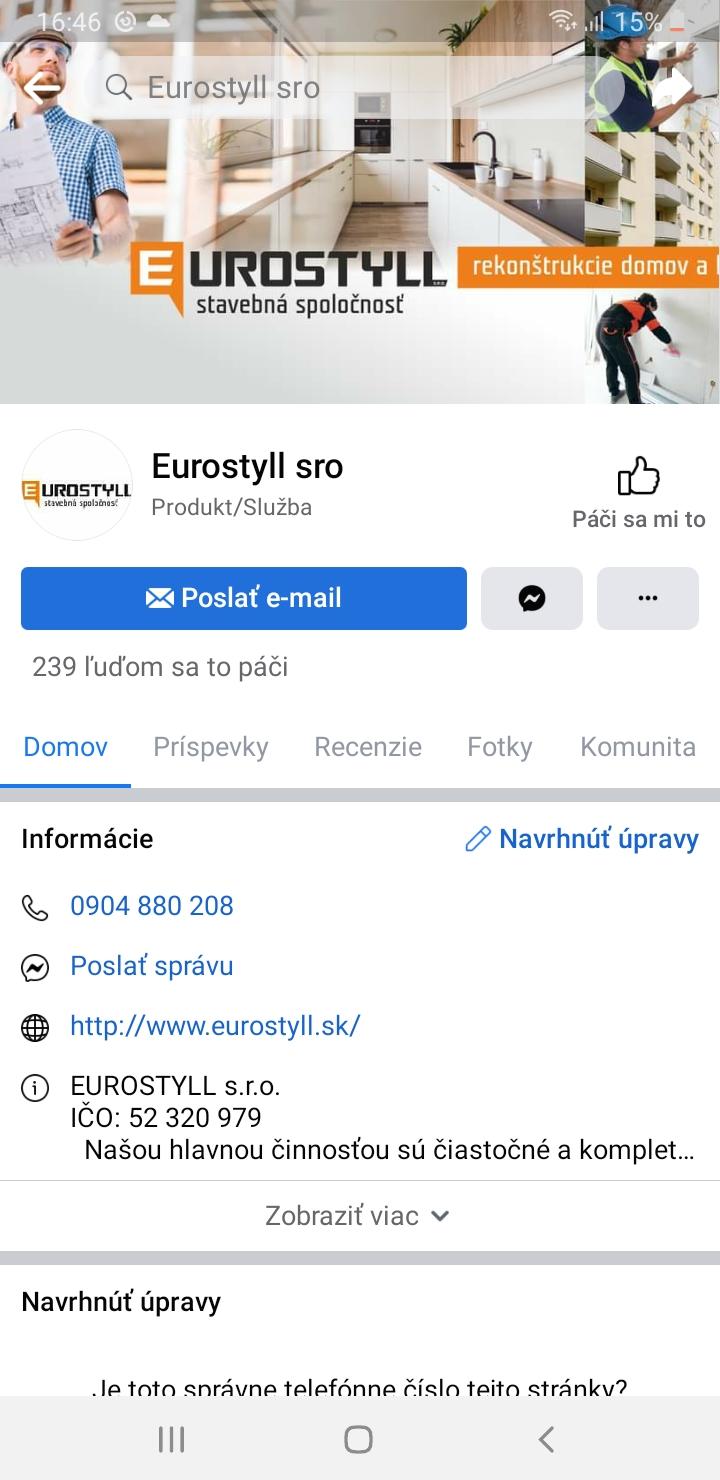The height and width of the screenshot is (1480, 720).
Task: Select the Domov tab
Action: coord(66,747)
